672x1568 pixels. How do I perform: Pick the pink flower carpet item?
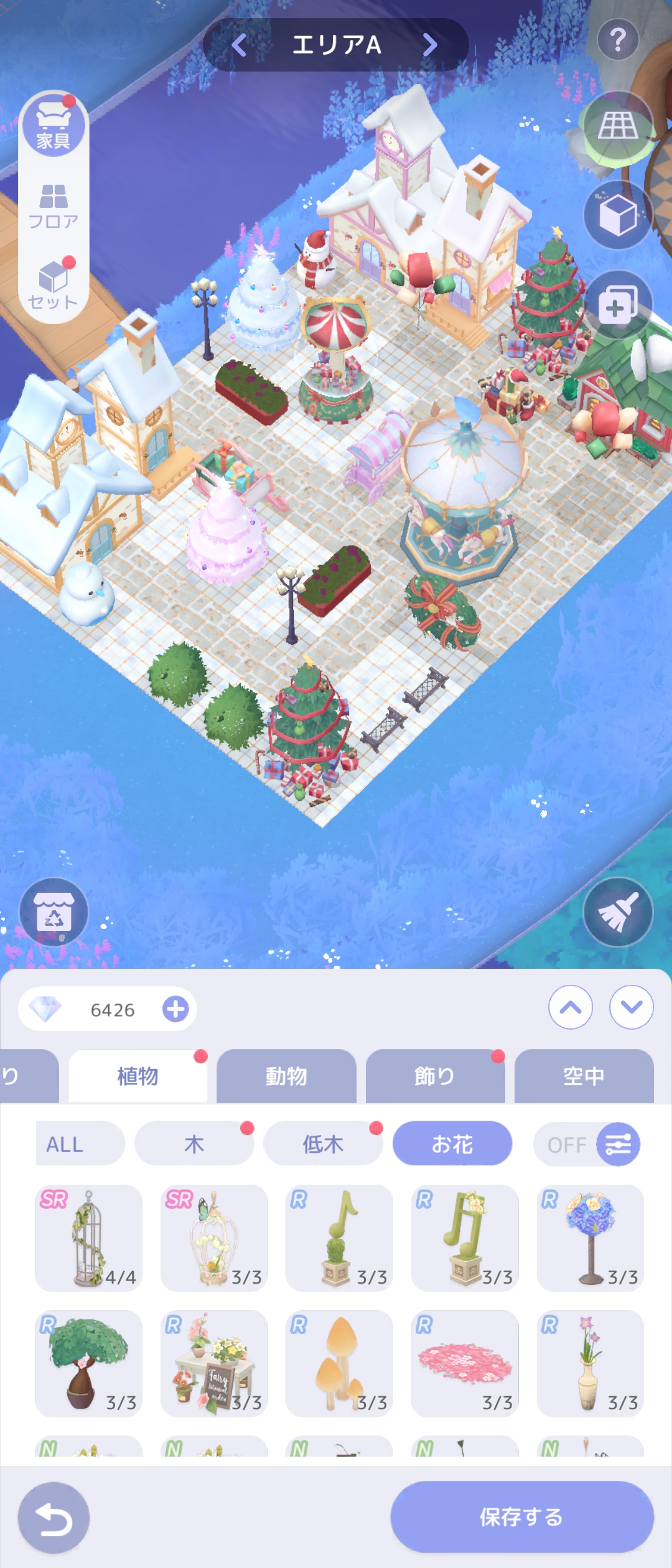[465, 1363]
